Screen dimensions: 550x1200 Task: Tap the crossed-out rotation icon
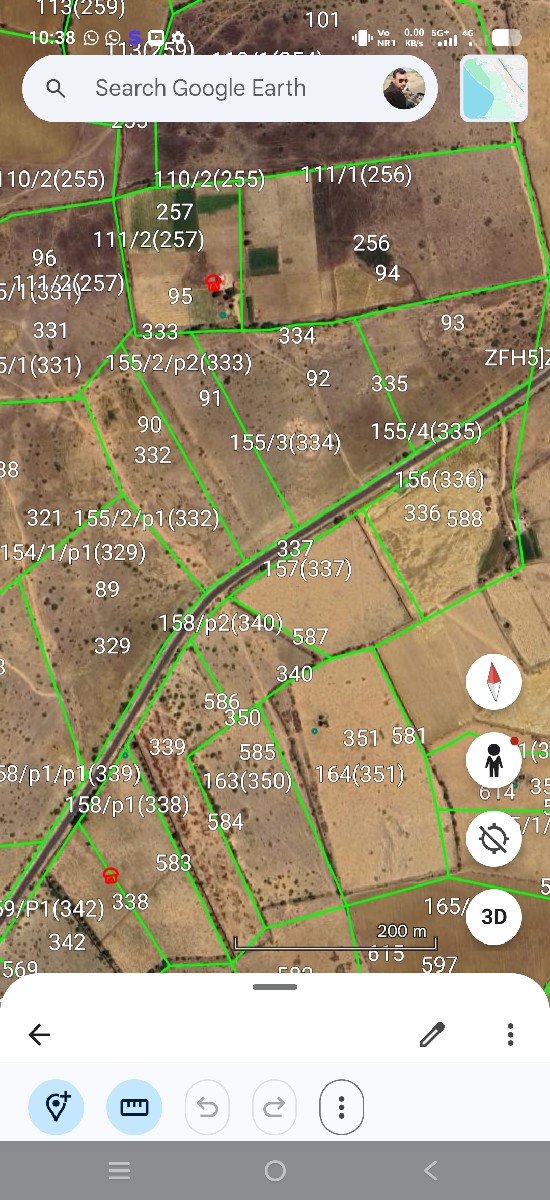[494, 838]
